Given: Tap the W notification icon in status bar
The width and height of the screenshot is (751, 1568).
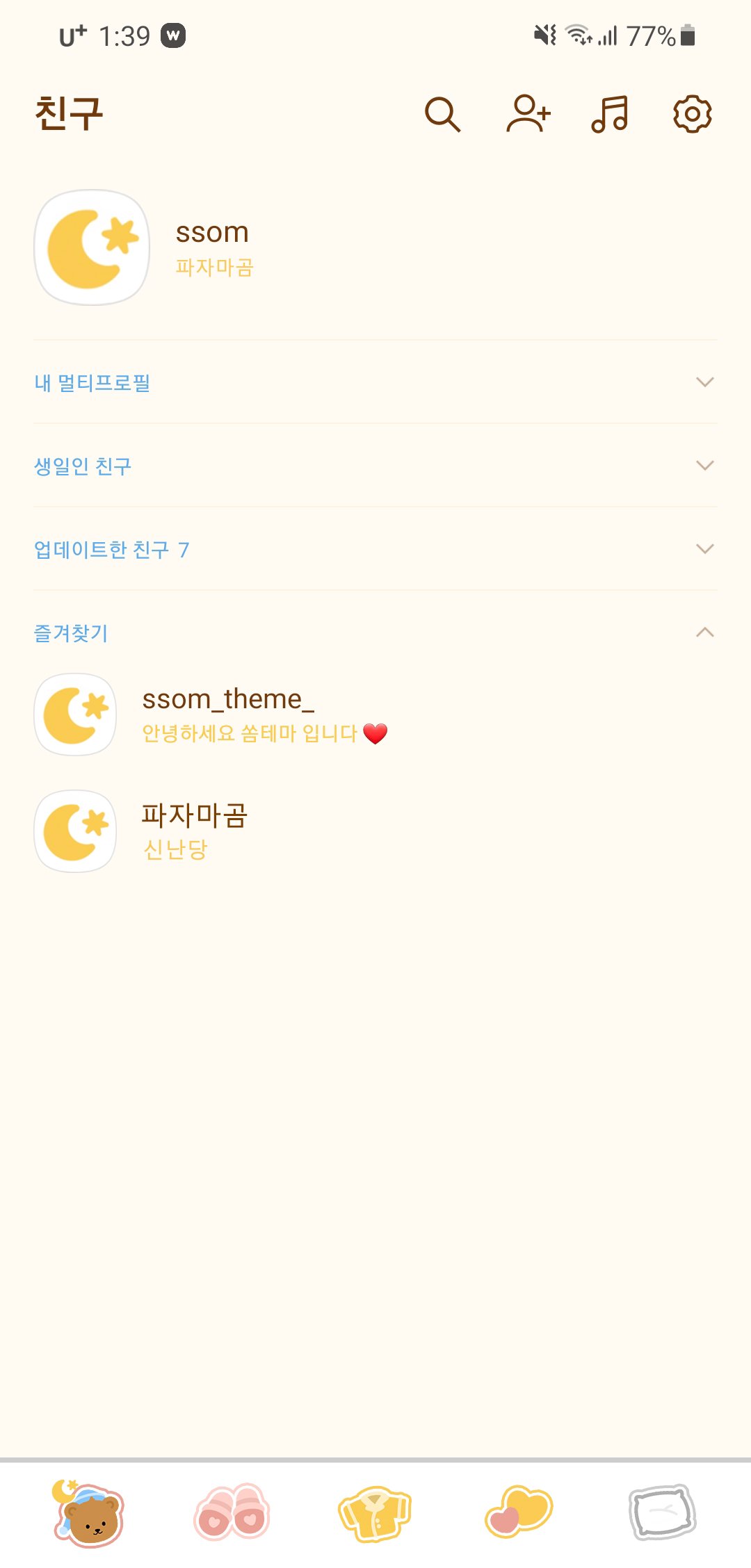Looking at the screenshot, I should tap(173, 36).
